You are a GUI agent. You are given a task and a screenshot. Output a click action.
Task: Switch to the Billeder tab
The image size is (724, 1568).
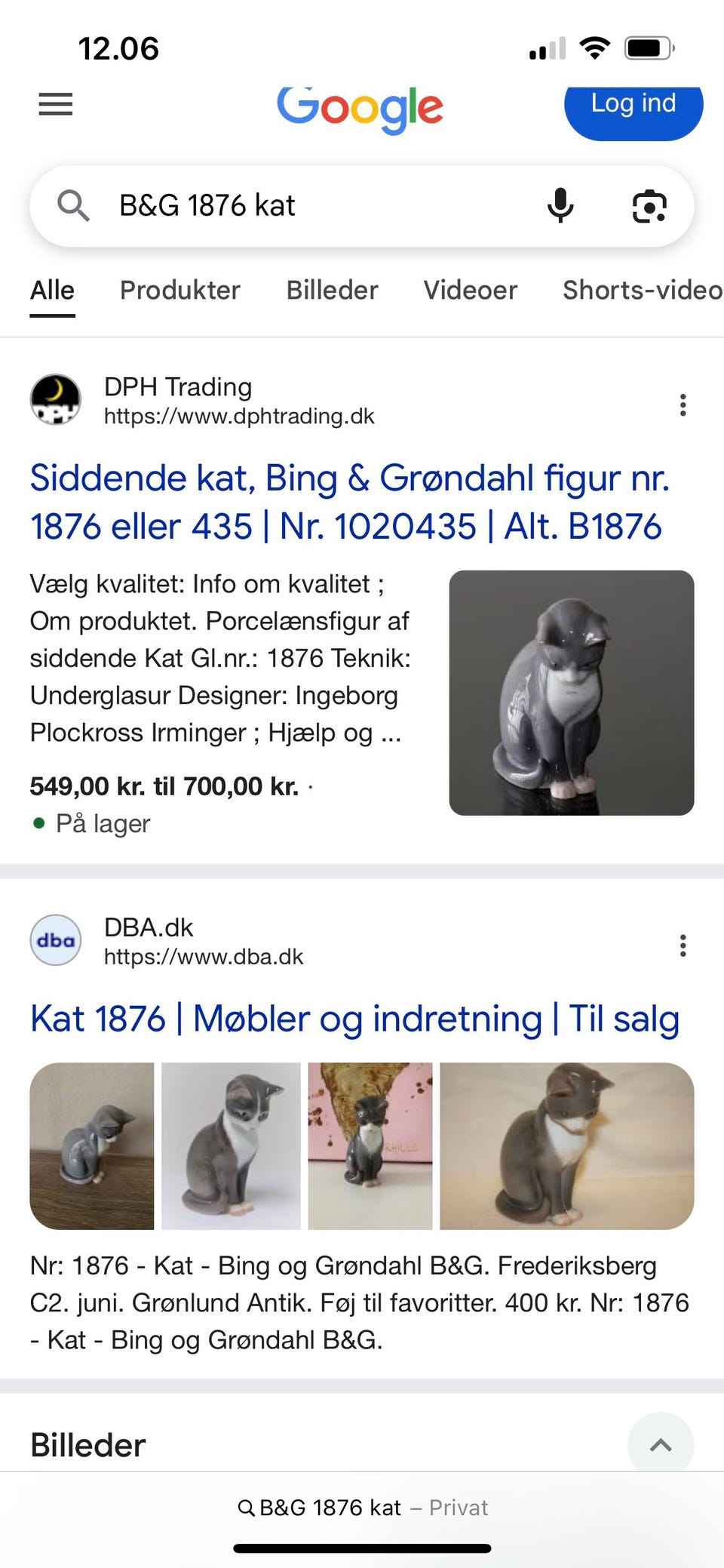tap(332, 290)
